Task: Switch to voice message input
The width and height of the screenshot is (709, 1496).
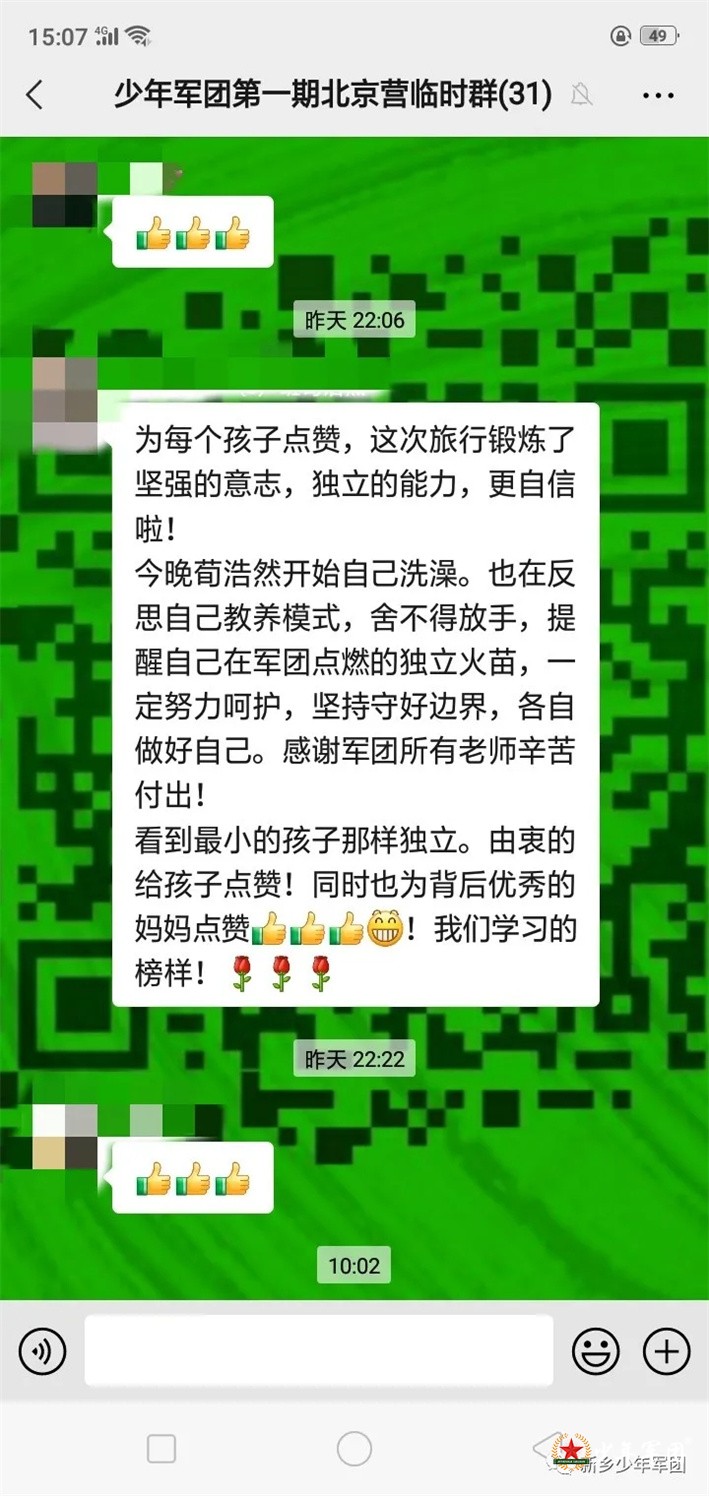Action: (42, 1352)
